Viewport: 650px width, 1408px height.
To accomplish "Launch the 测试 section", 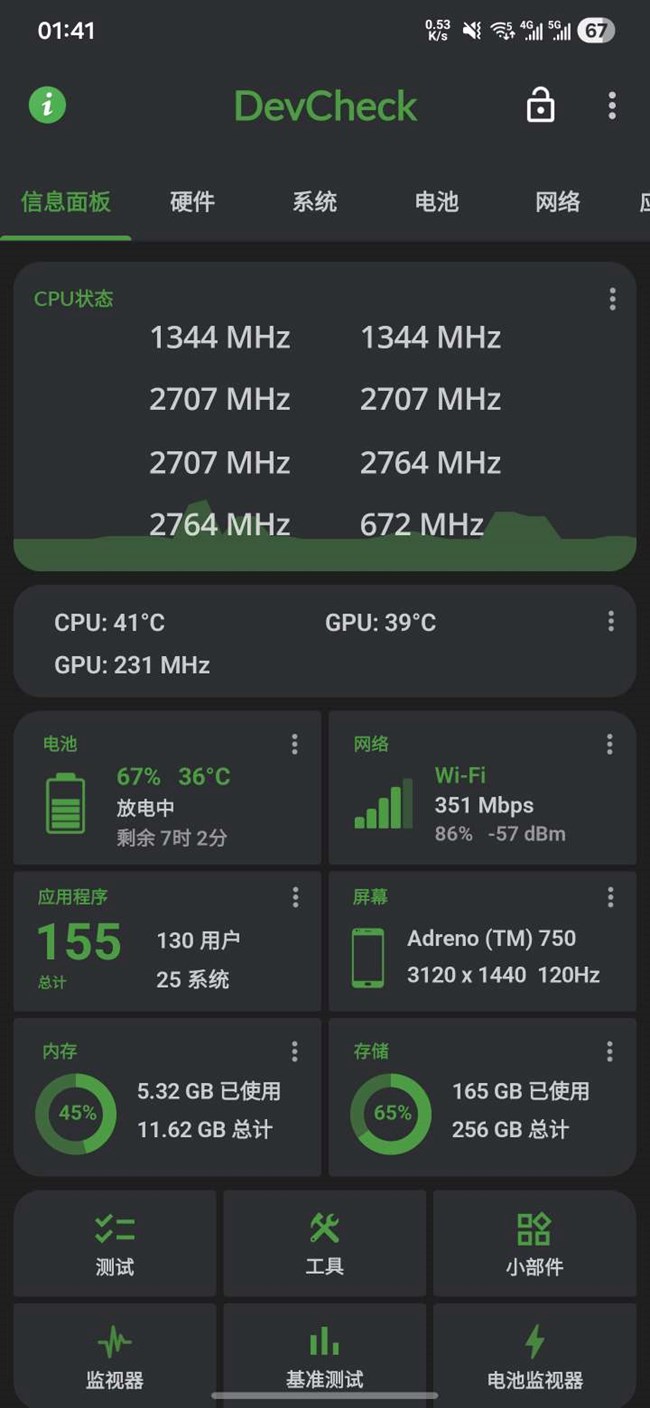I will coord(115,1244).
